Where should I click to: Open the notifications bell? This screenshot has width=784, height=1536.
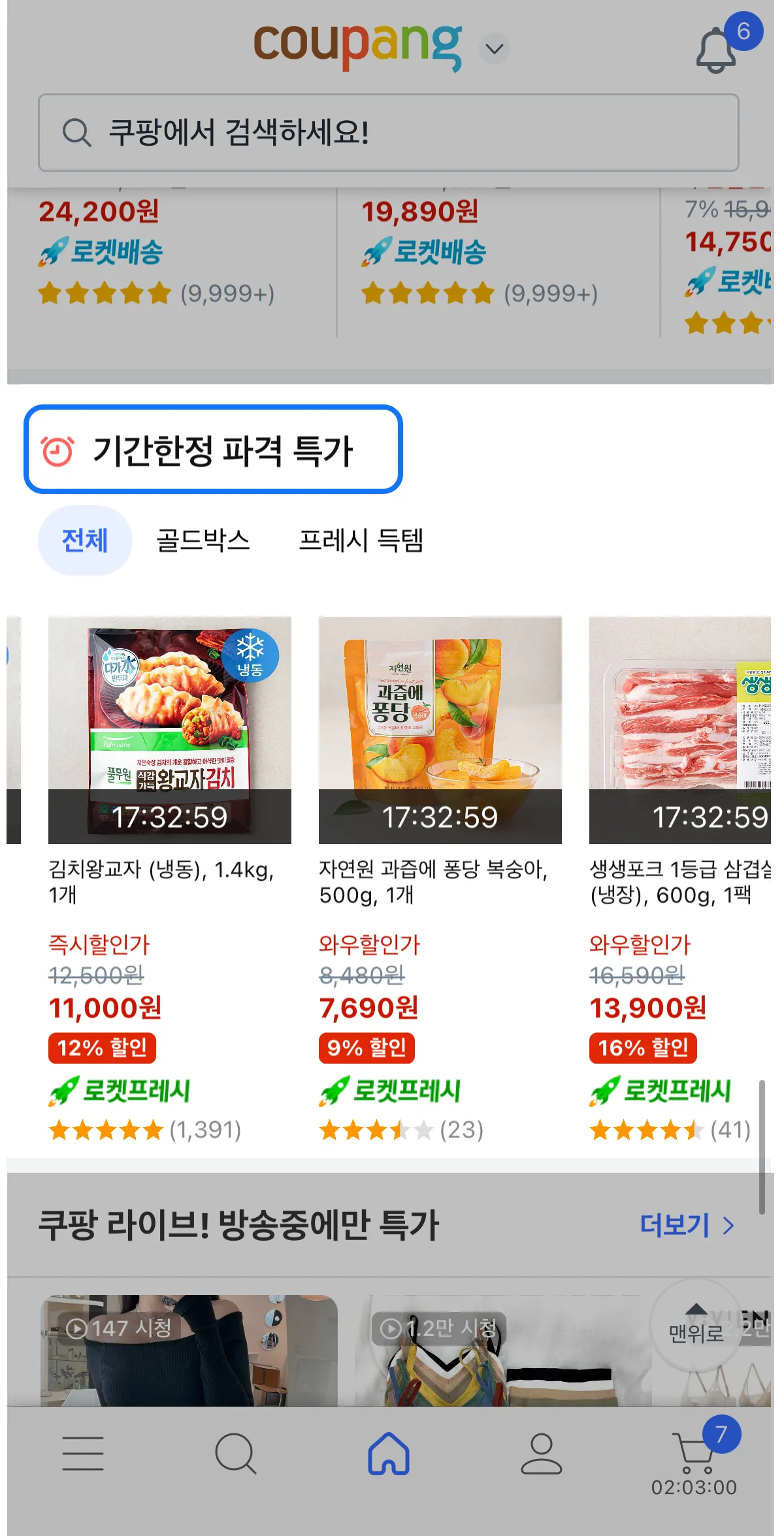(x=717, y=51)
